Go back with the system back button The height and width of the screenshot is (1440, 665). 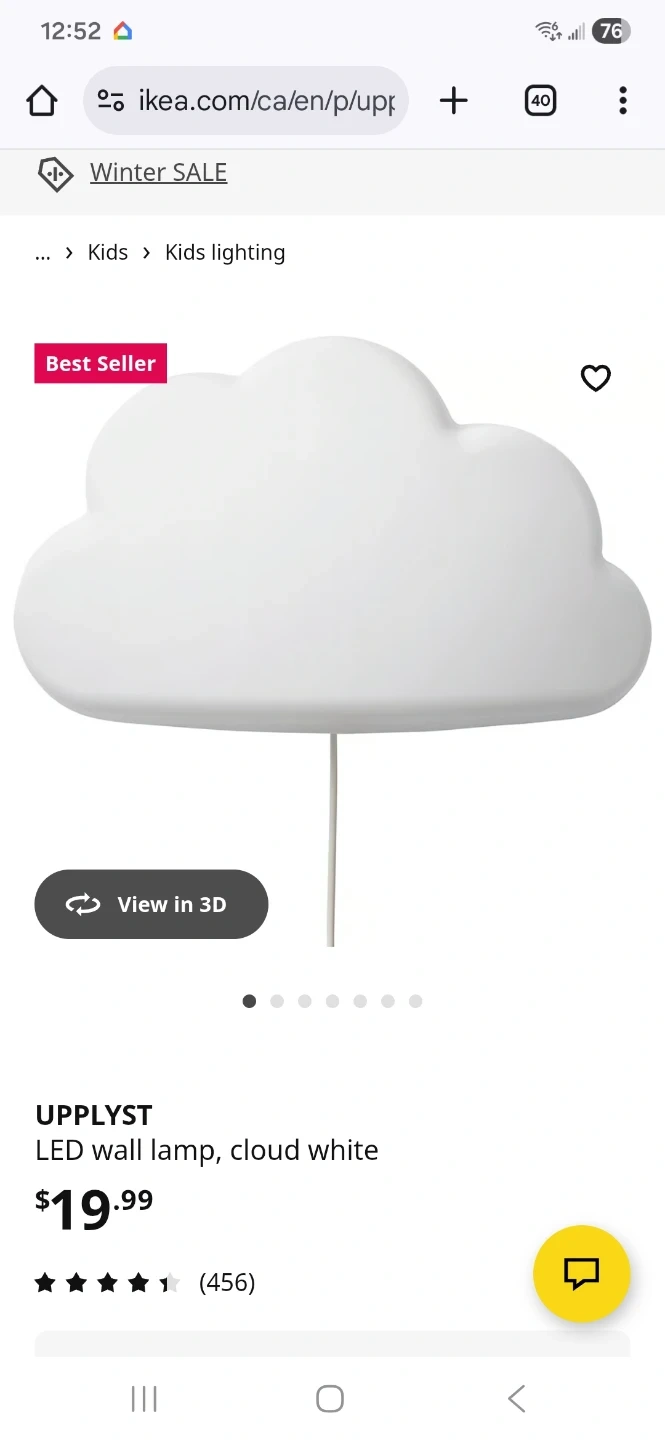click(x=516, y=1398)
